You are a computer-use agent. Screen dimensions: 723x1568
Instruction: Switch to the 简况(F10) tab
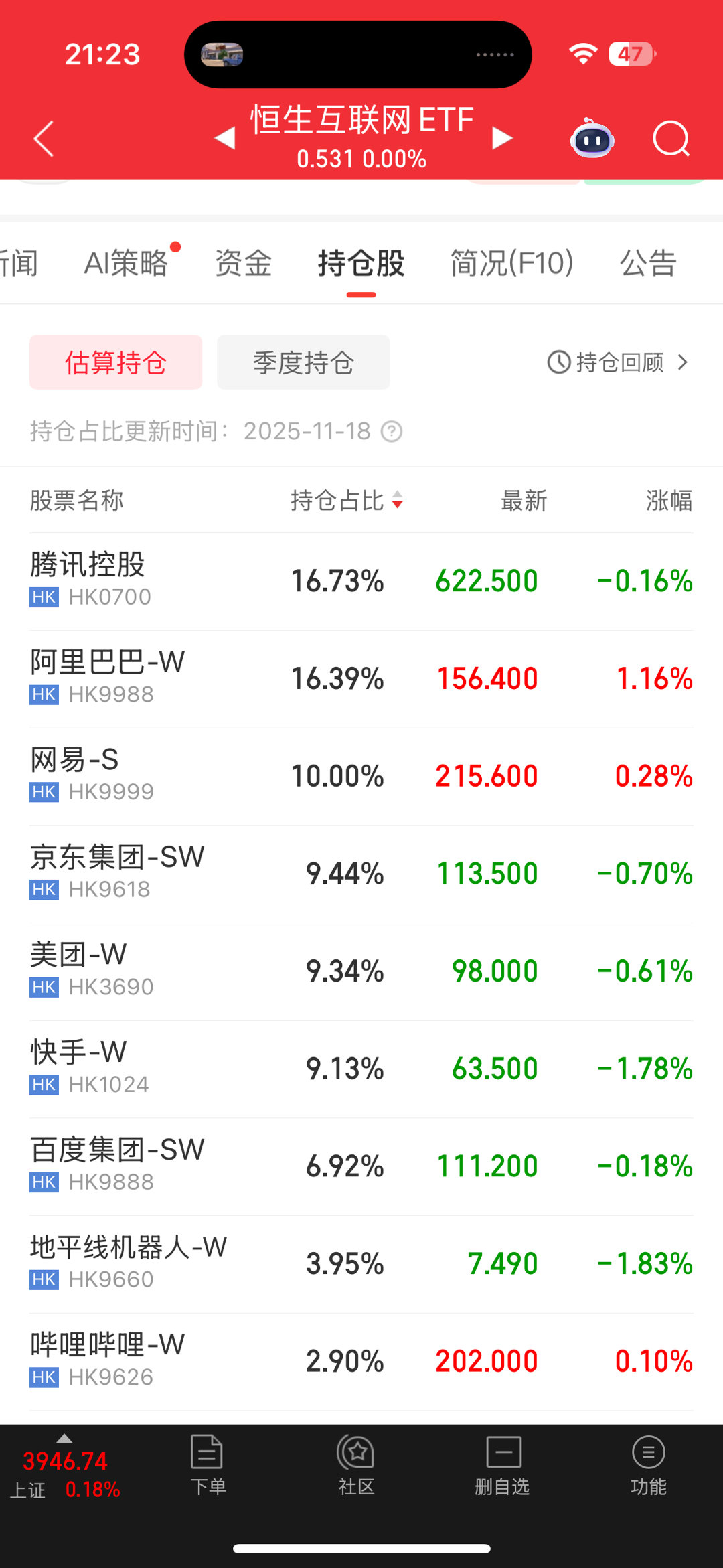pos(512,262)
